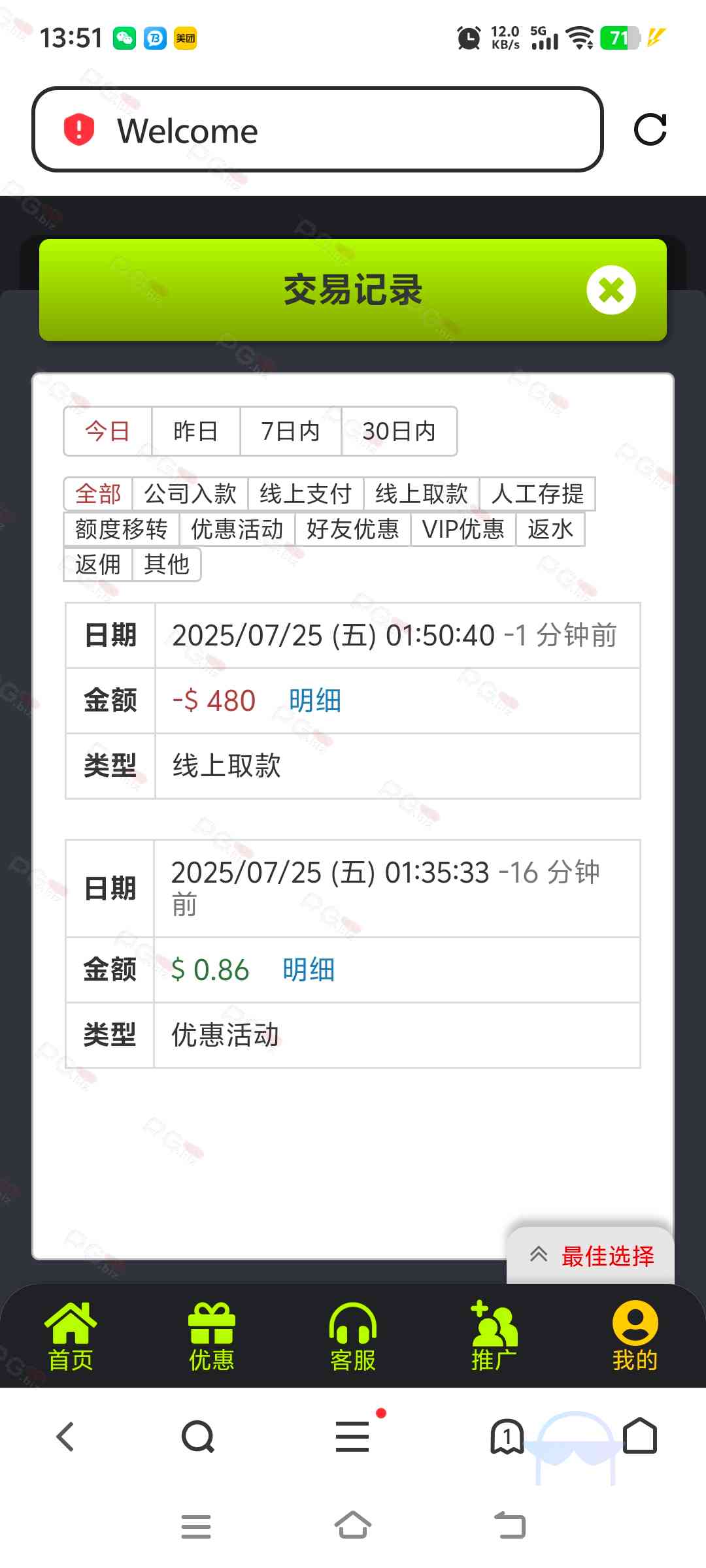Select the 人工存提 filter
The width and height of the screenshot is (706, 1568).
[x=537, y=494]
